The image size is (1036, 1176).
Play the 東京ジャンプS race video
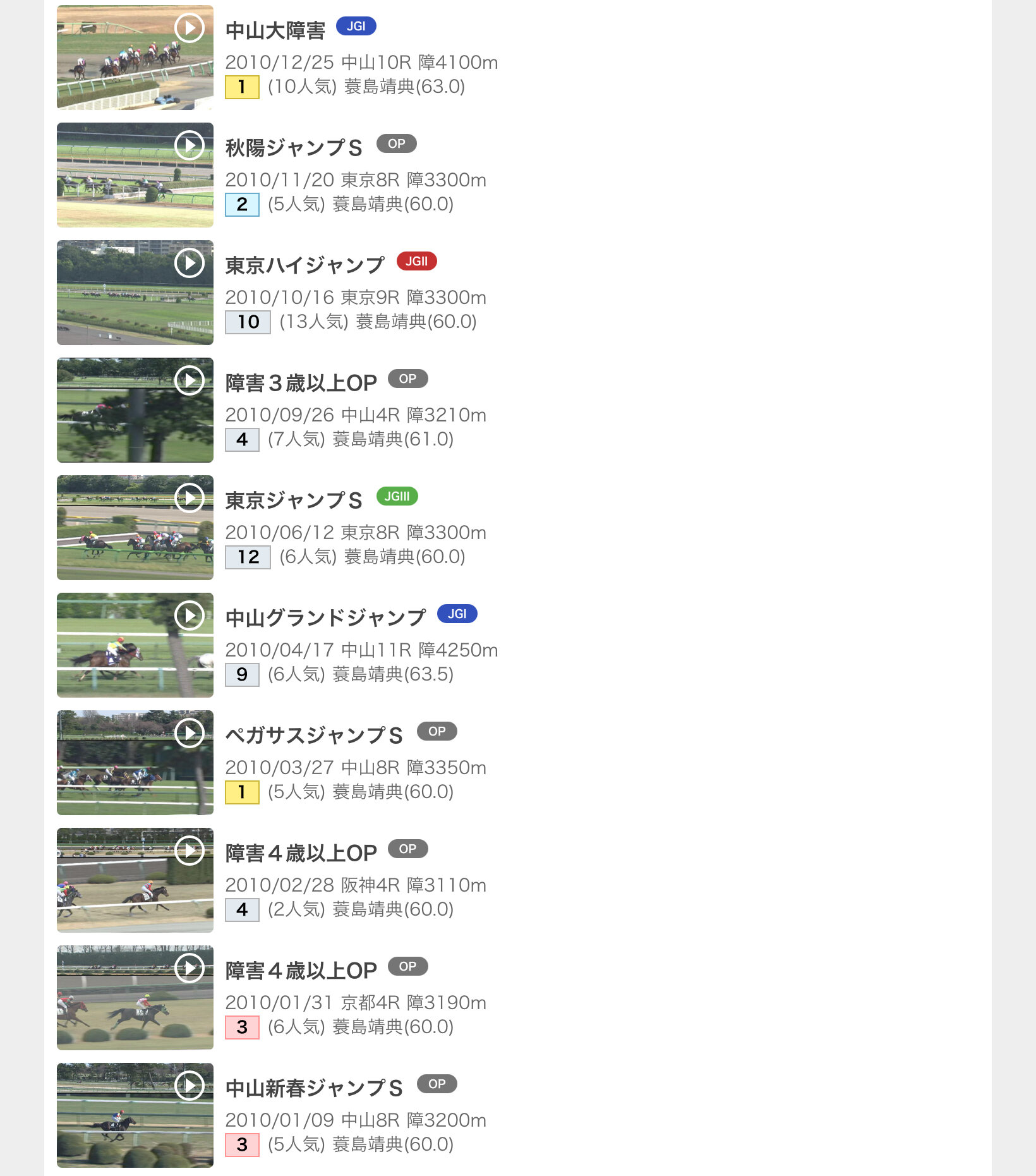(189, 499)
